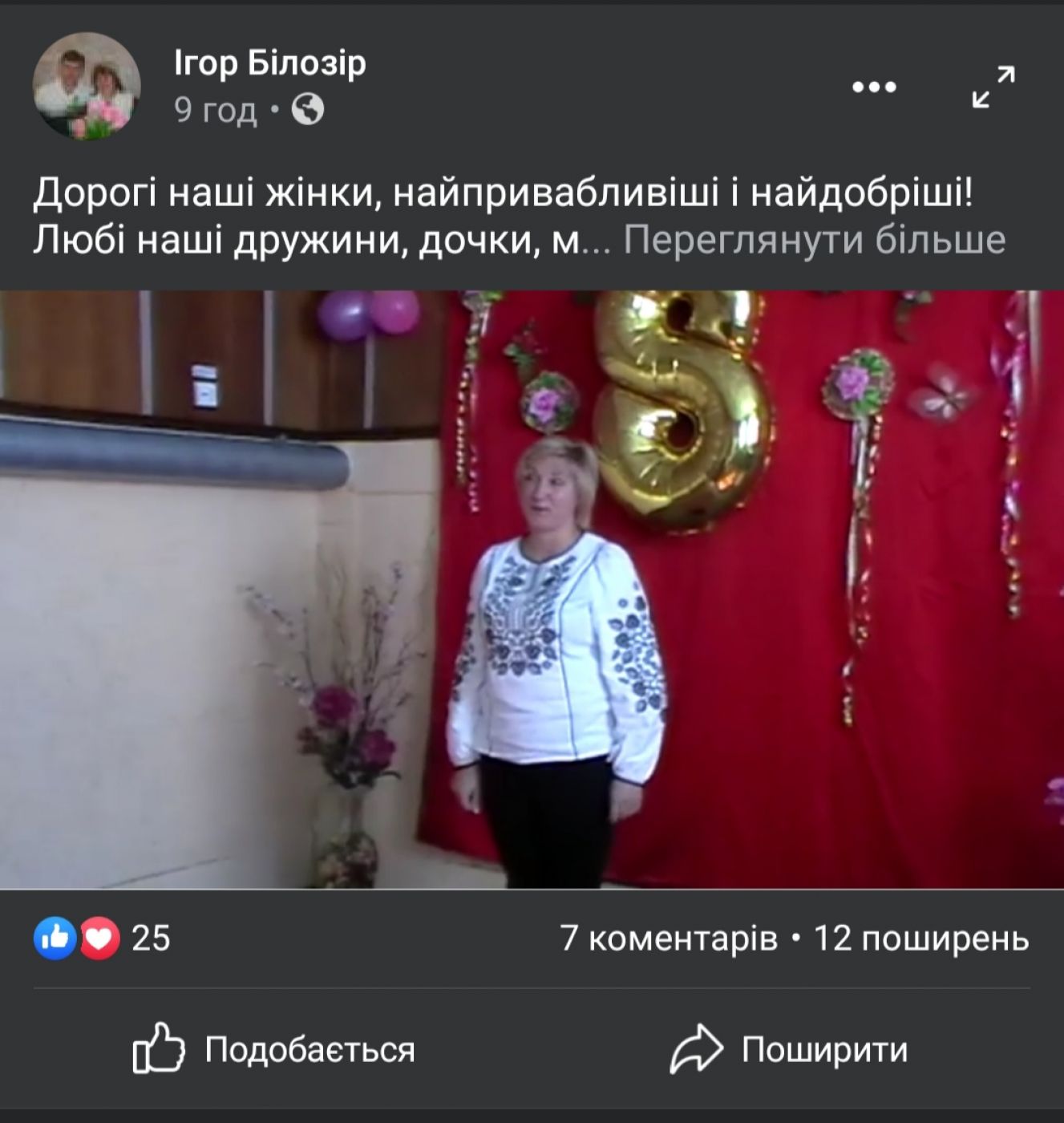Expand the post to fullscreen
This screenshot has height=1123, width=1064.
pyautogui.click(x=993, y=87)
